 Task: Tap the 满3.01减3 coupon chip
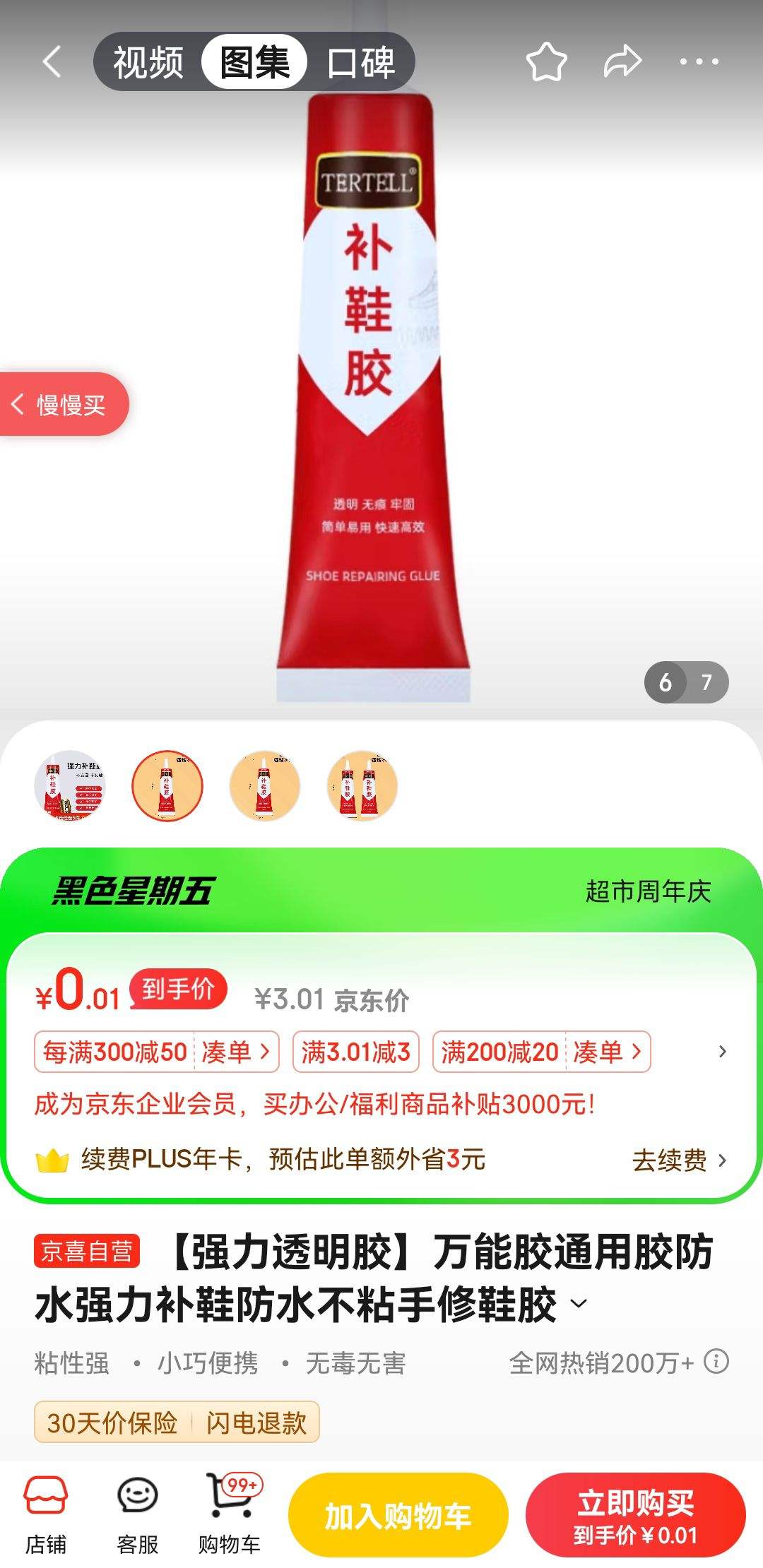(355, 1052)
